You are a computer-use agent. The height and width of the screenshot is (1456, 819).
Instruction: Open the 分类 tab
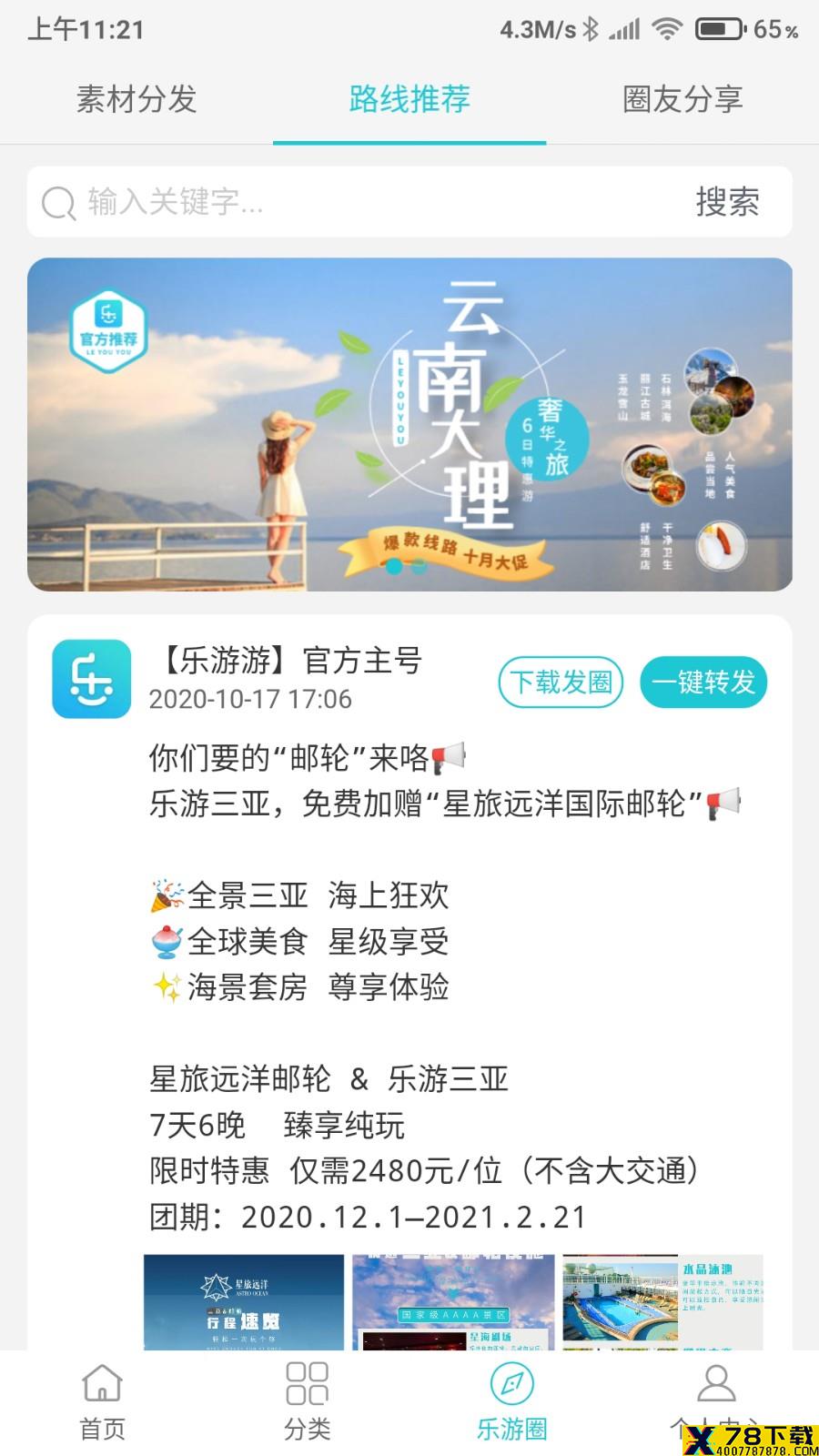point(307,1401)
